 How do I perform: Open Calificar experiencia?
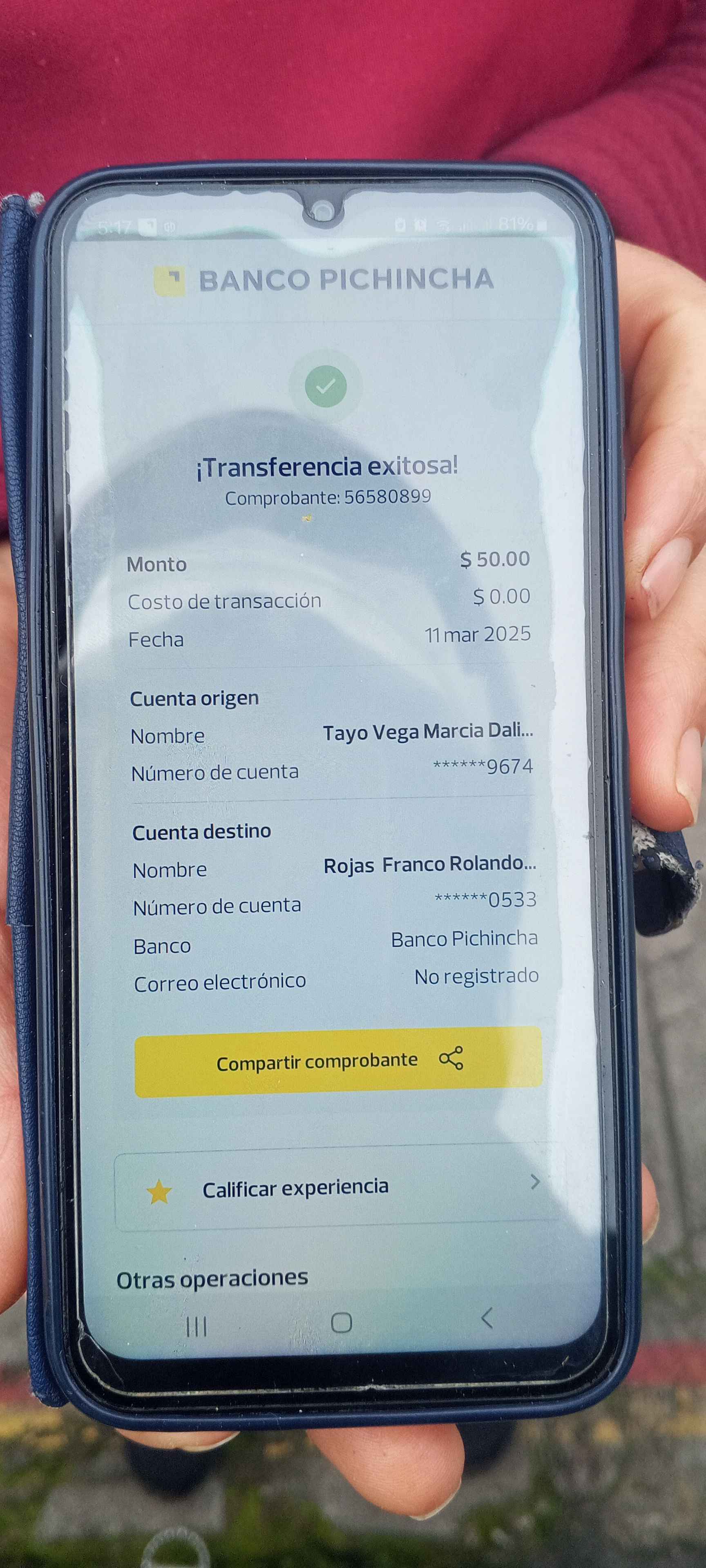click(x=338, y=1189)
